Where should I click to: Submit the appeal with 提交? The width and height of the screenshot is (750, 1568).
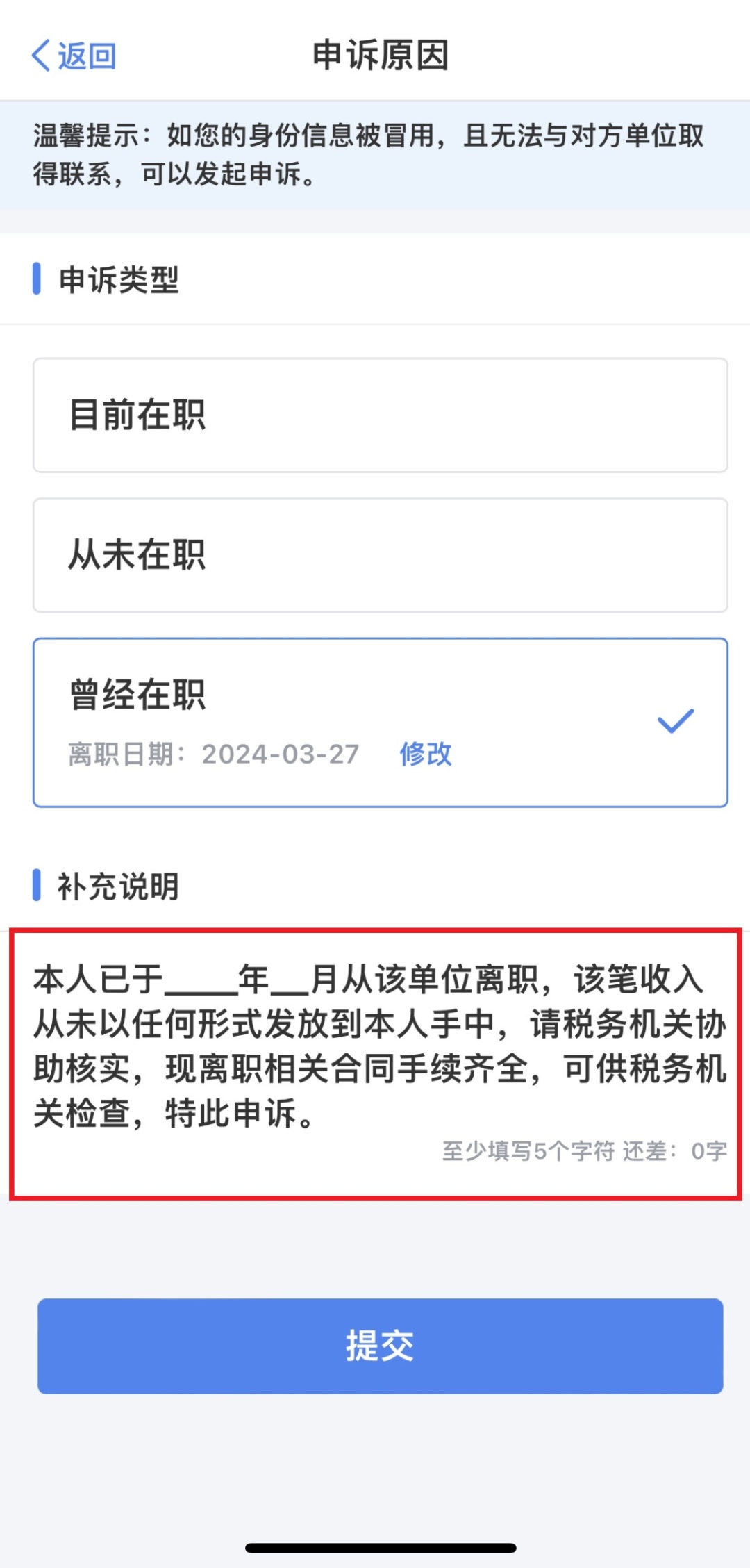click(380, 1346)
